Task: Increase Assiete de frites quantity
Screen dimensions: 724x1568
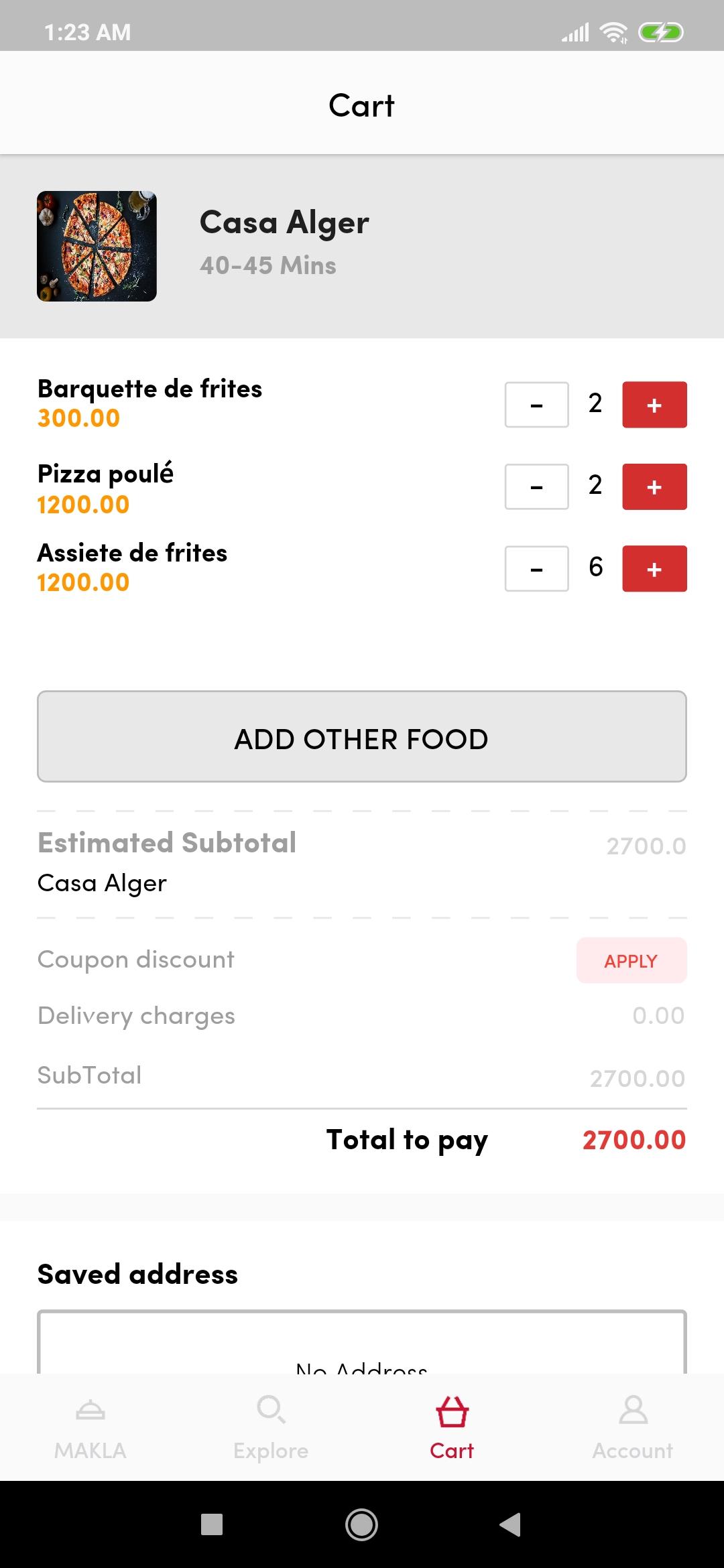Action: click(654, 568)
